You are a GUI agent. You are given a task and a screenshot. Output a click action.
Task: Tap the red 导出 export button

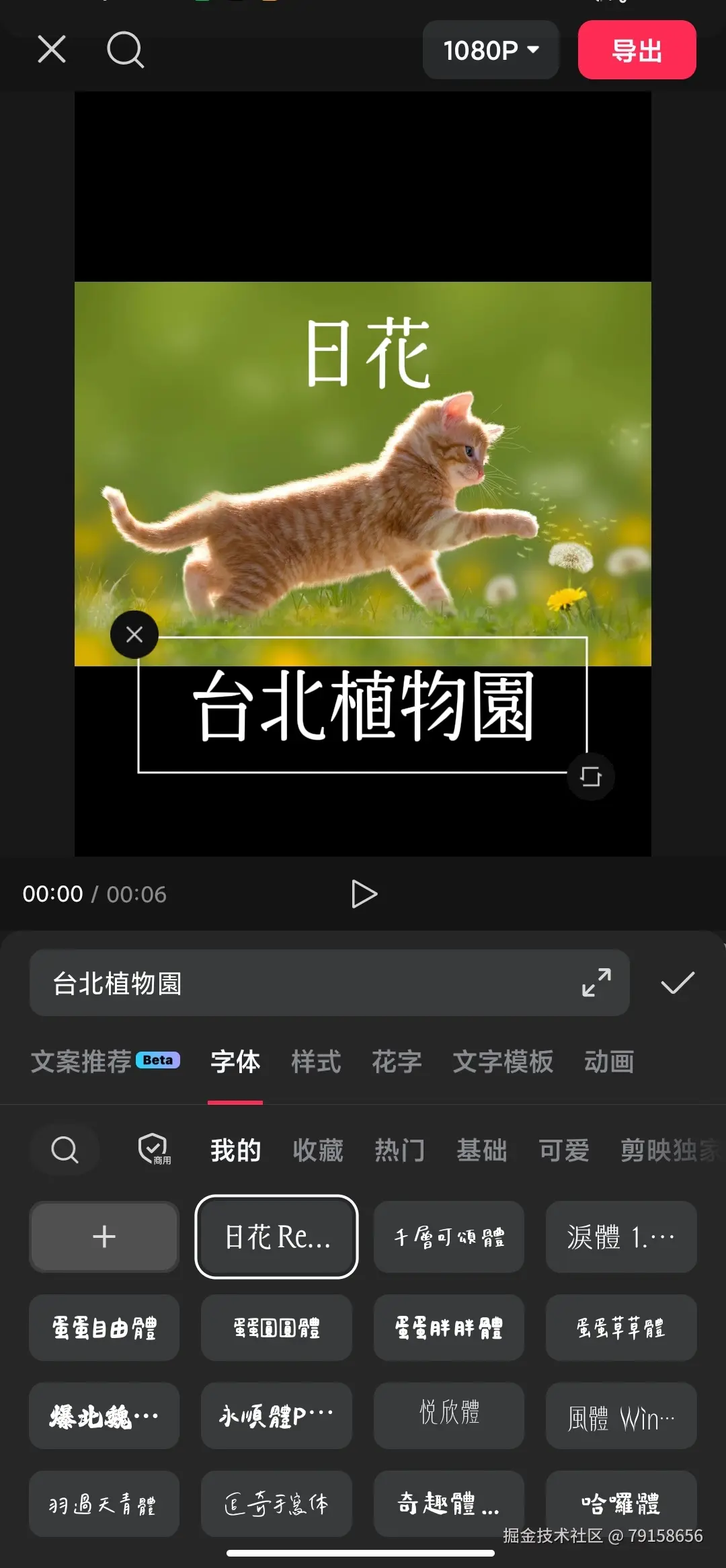(x=637, y=50)
